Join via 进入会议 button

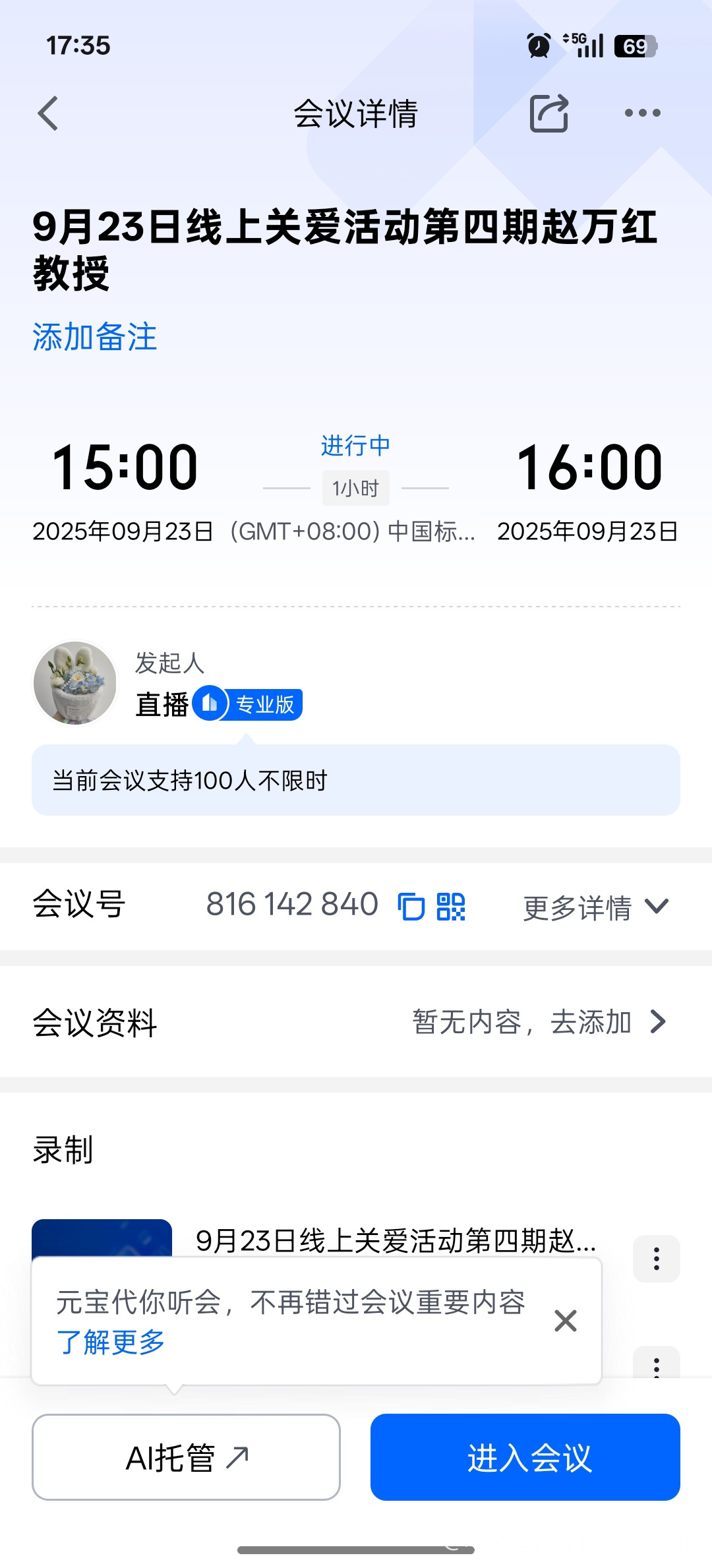[x=525, y=1457]
